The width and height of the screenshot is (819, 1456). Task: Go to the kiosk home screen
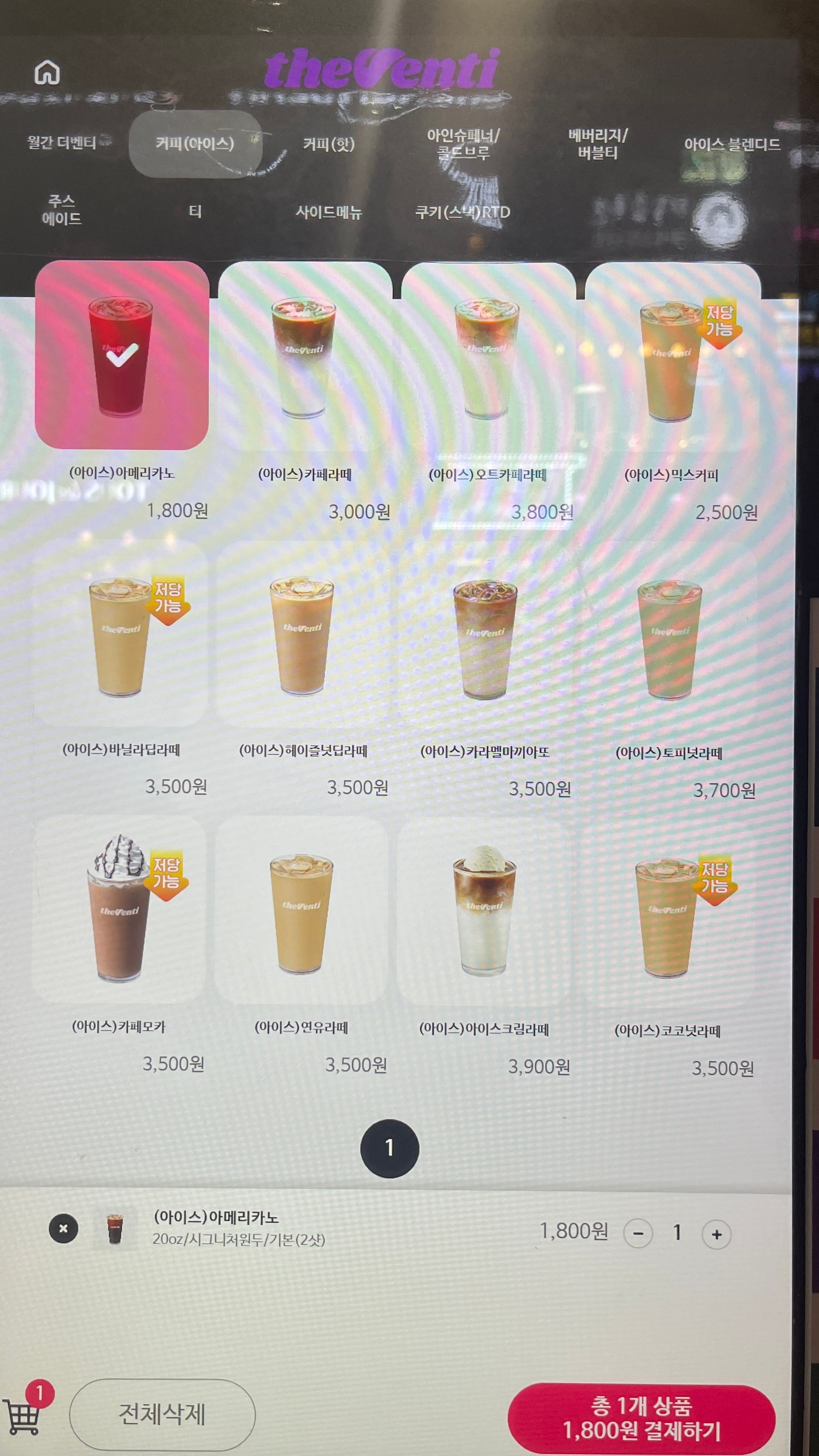point(47,72)
